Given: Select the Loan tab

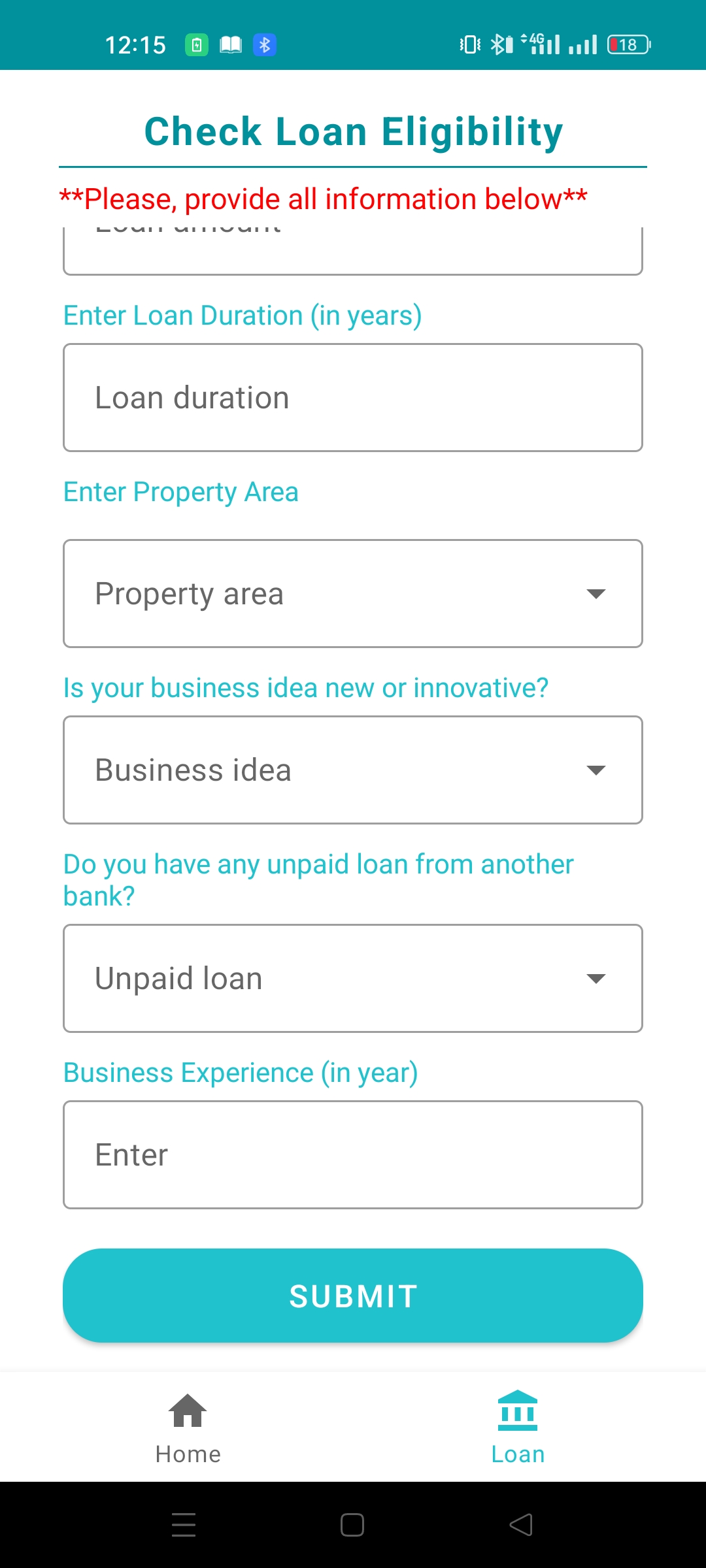Looking at the screenshot, I should (x=517, y=1431).
